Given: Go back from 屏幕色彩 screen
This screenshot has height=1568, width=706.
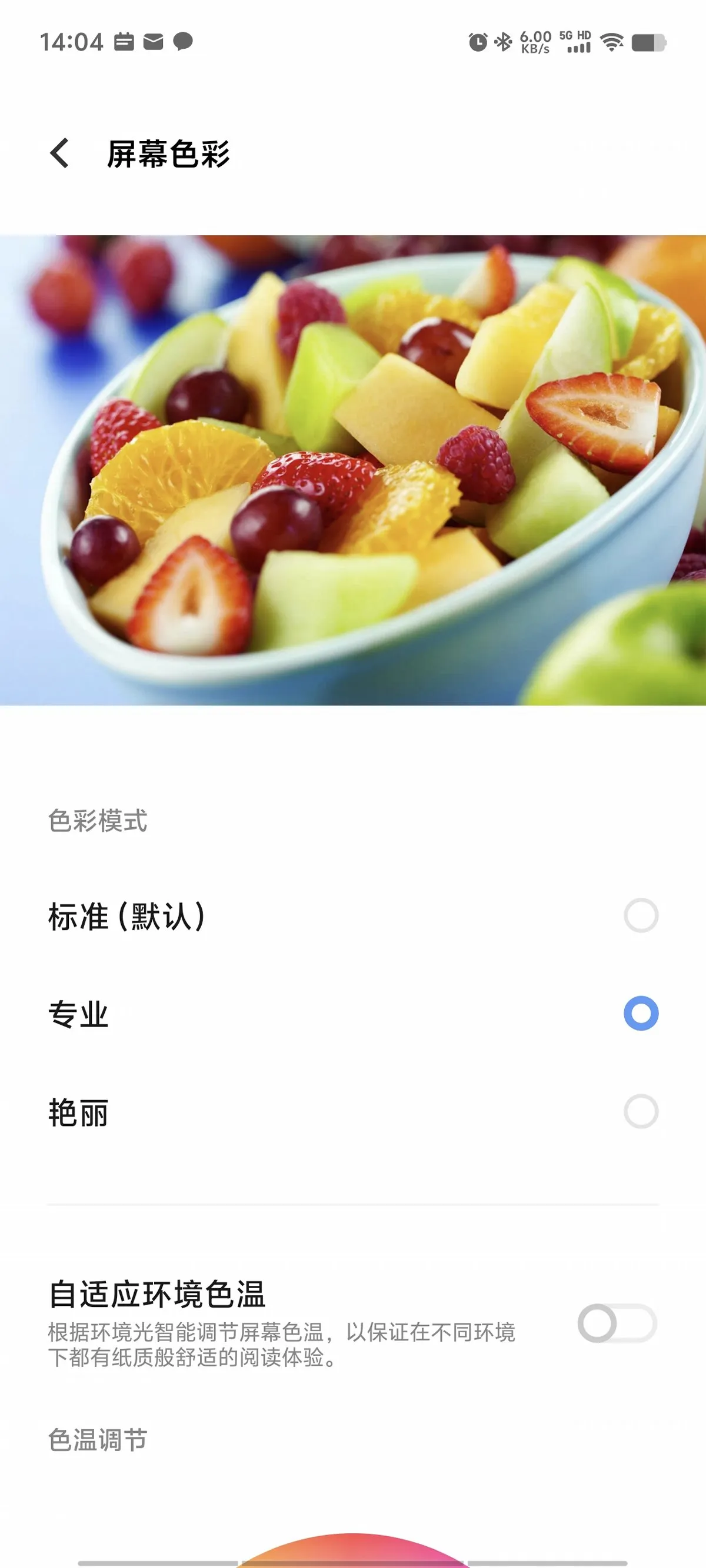Looking at the screenshot, I should [x=59, y=153].
